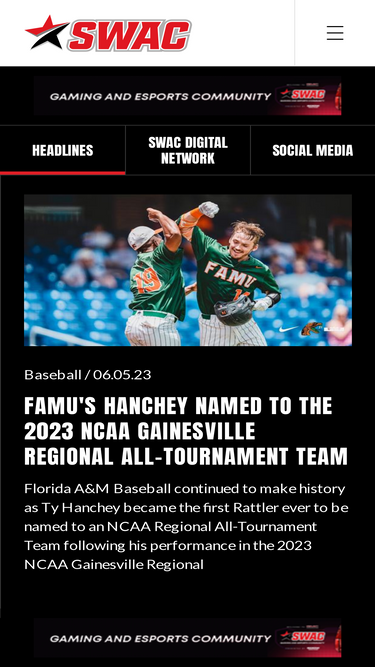Open the bottom Gaming and Esports Community banner
Image resolution: width=375 pixels, height=667 pixels.
[188, 638]
